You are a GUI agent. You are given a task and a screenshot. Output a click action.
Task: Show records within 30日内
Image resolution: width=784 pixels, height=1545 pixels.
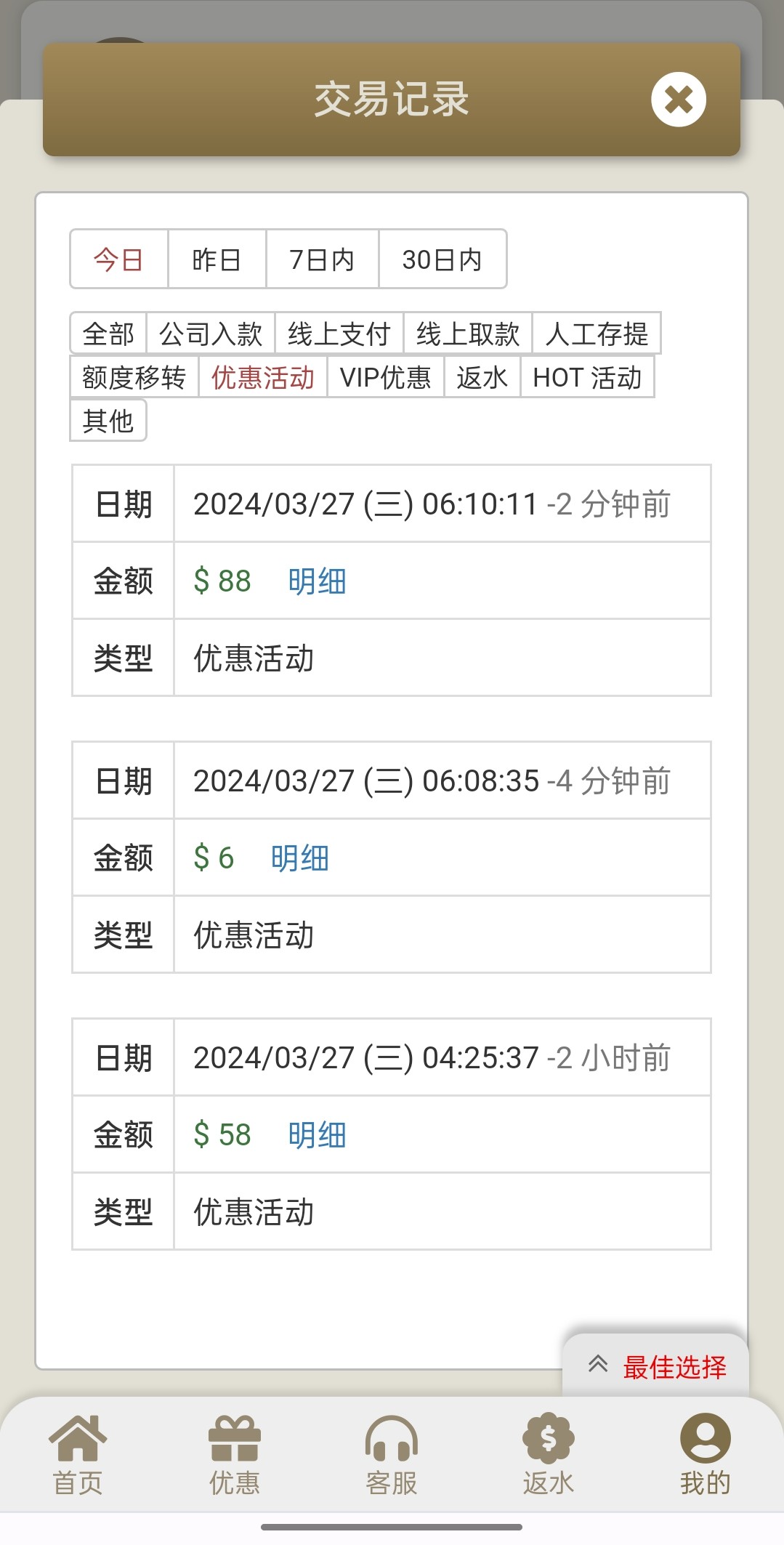[442, 259]
